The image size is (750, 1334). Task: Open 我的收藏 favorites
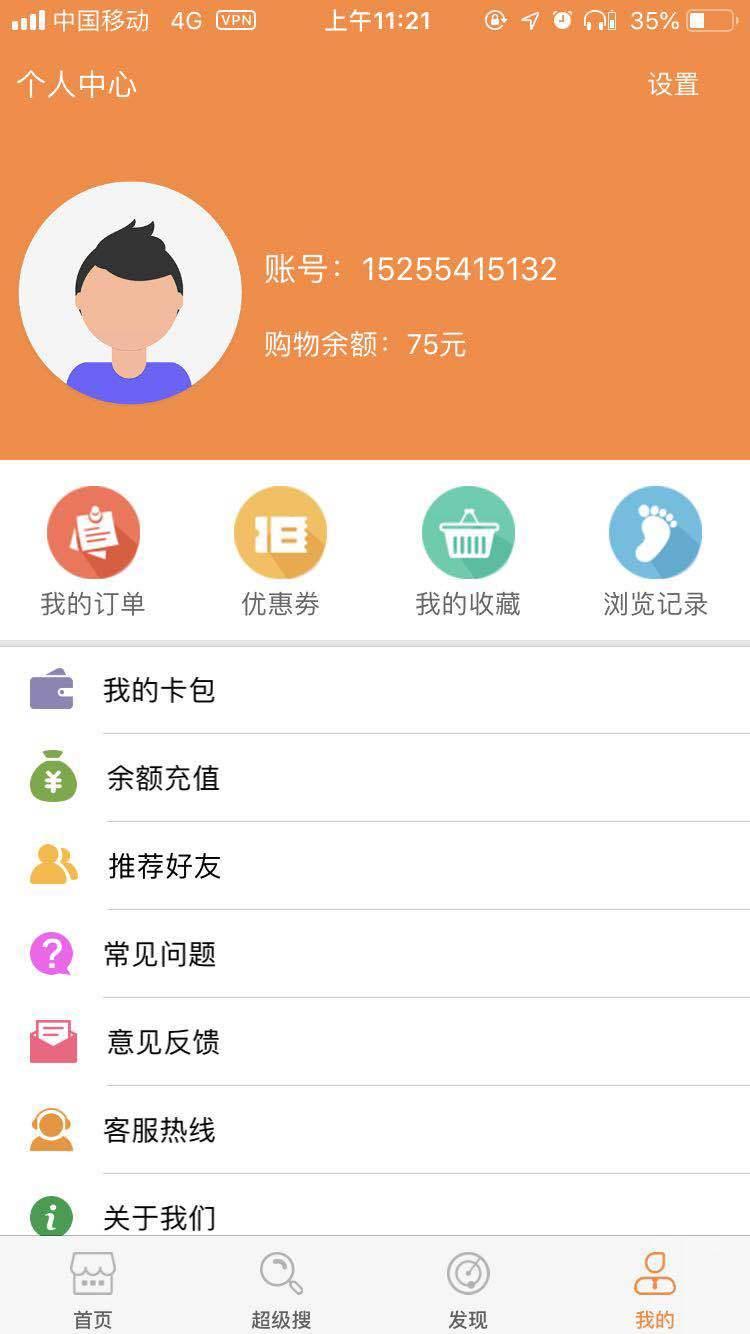point(468,551)
